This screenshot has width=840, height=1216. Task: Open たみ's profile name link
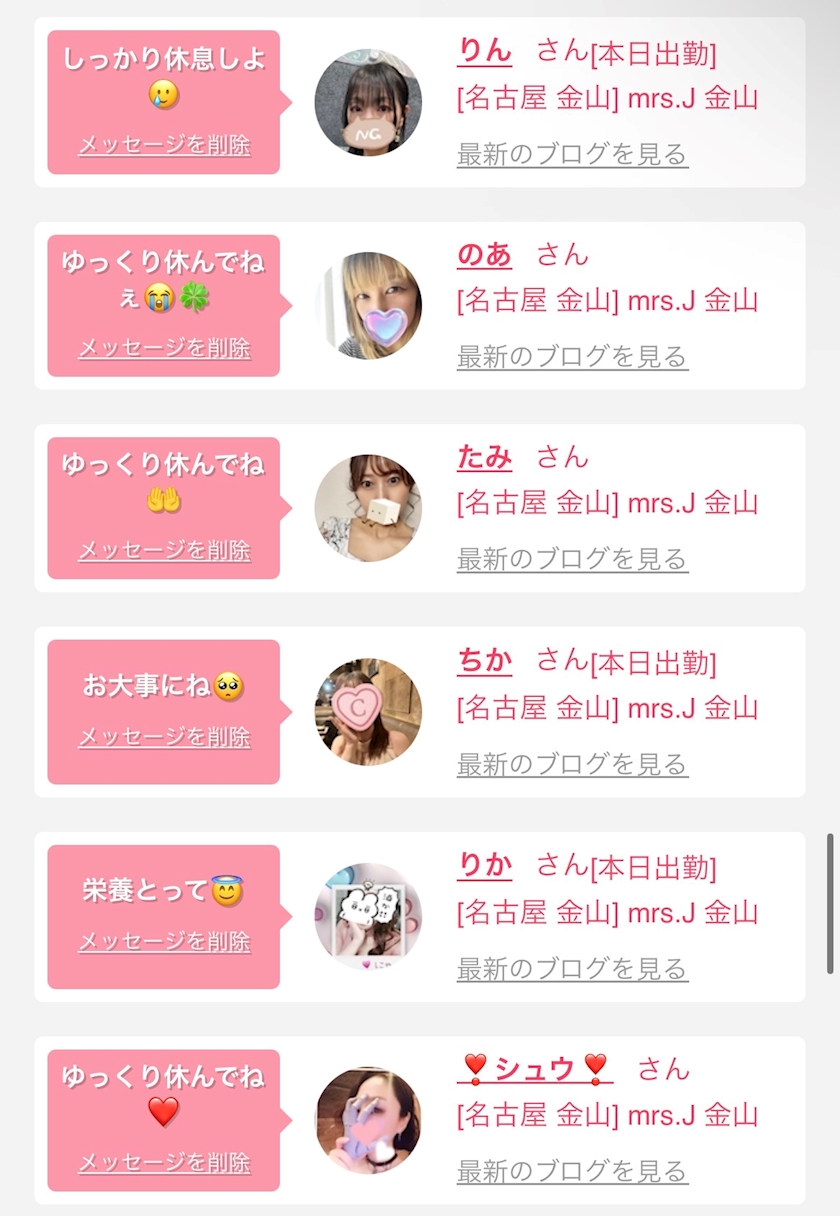(484, 458)
